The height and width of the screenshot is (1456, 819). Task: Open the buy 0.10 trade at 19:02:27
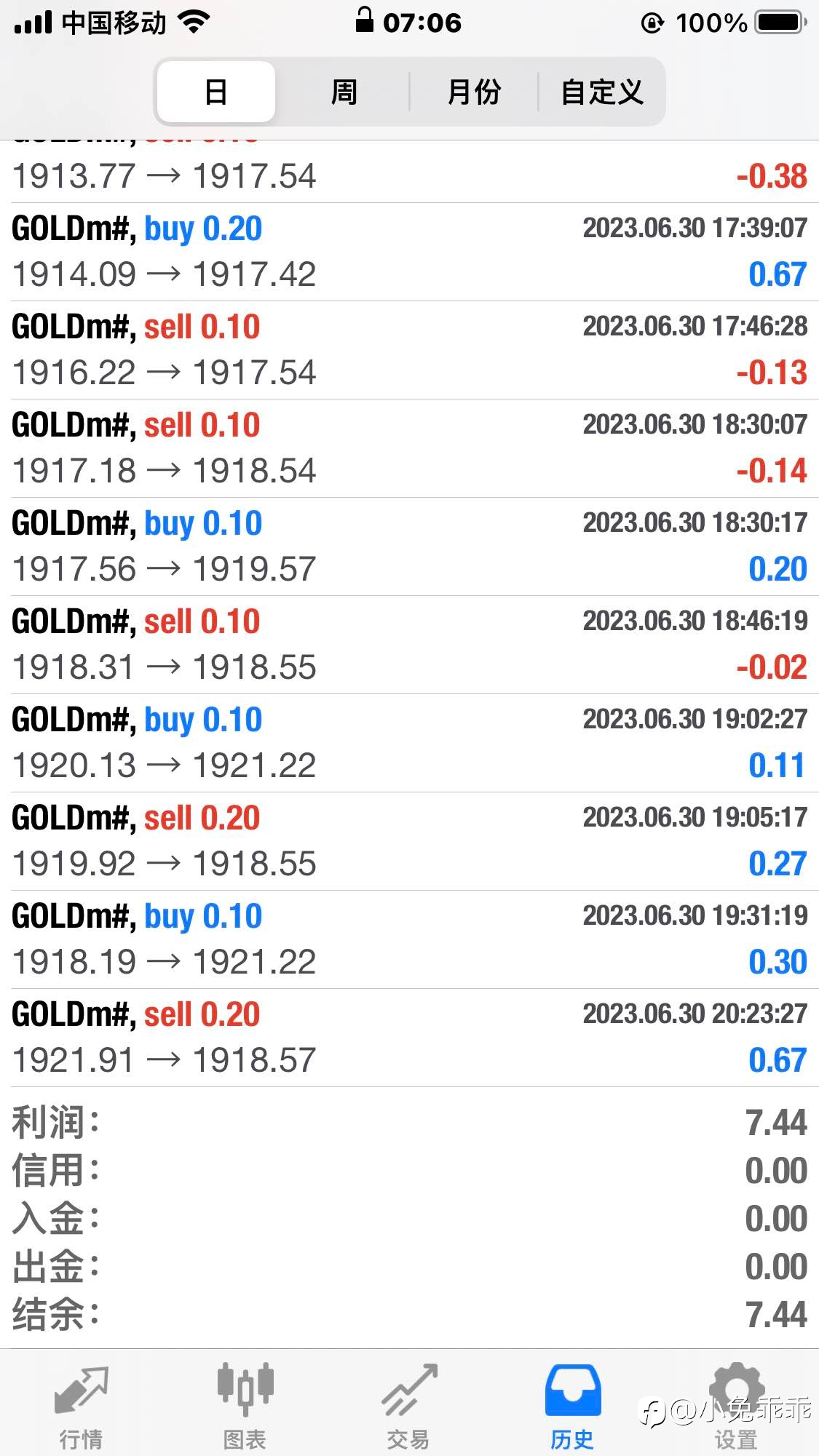pyautogui.click(x=409, y=743)
